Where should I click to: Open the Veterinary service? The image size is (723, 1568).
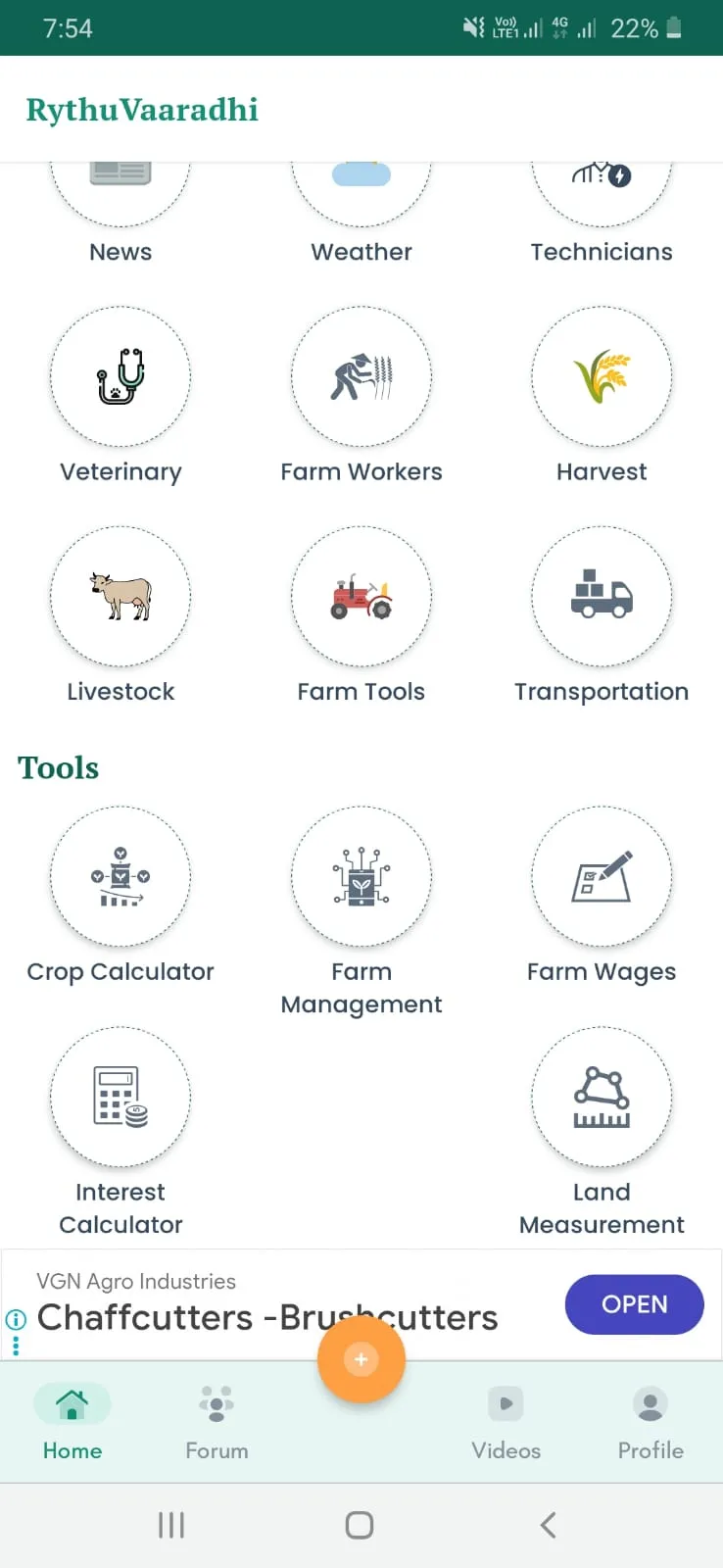click(x=120, y=378)
